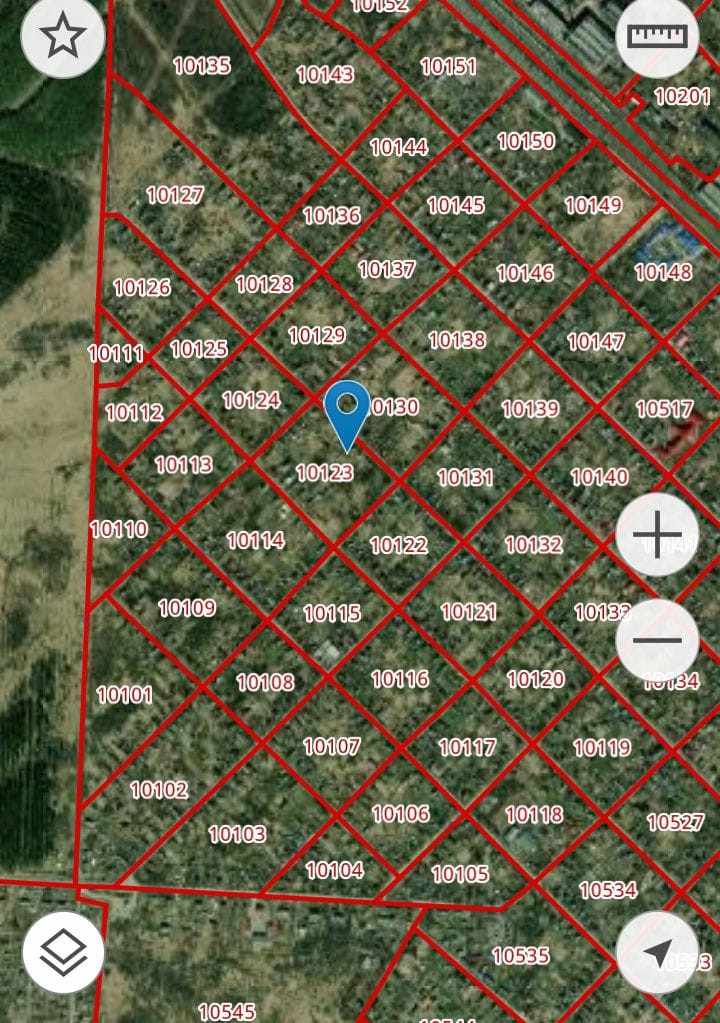Zoom in with the plus button
Viewport: 720px width, 1023px height.
pyautogui.click(x=657, y=535)
